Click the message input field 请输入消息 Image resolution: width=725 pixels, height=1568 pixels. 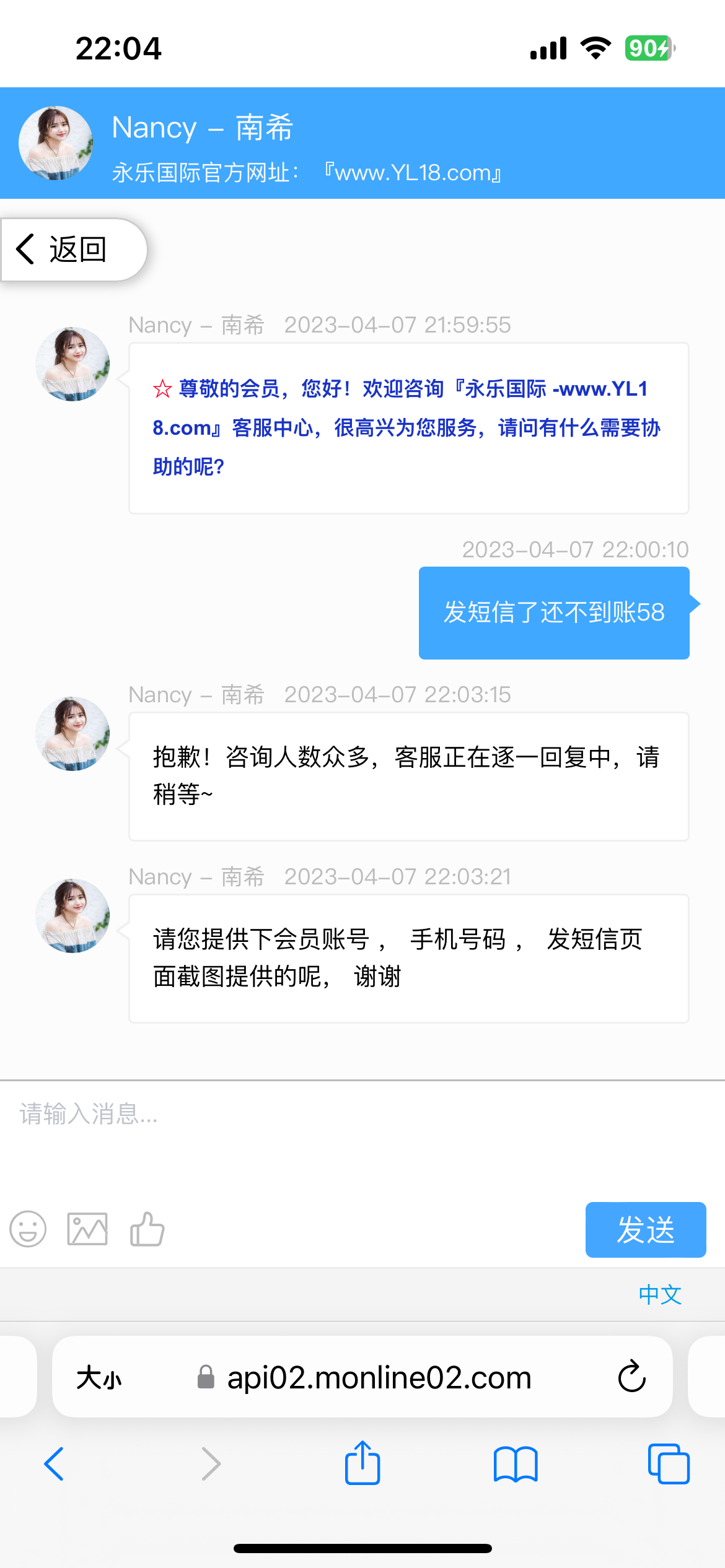coord(248,1115)
